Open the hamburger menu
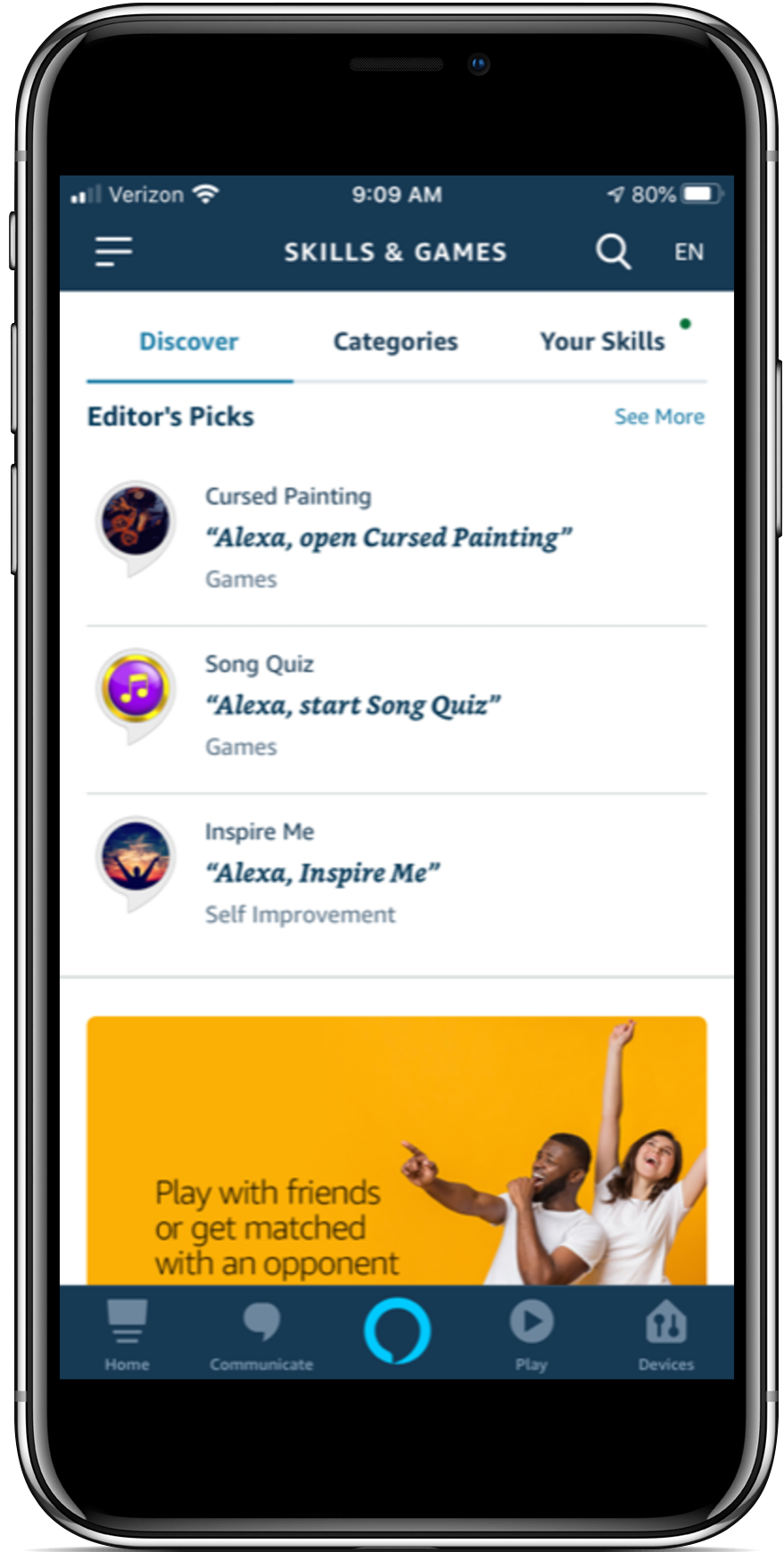The height and width of the screenshot is (1552, 784). pos(114,252)
